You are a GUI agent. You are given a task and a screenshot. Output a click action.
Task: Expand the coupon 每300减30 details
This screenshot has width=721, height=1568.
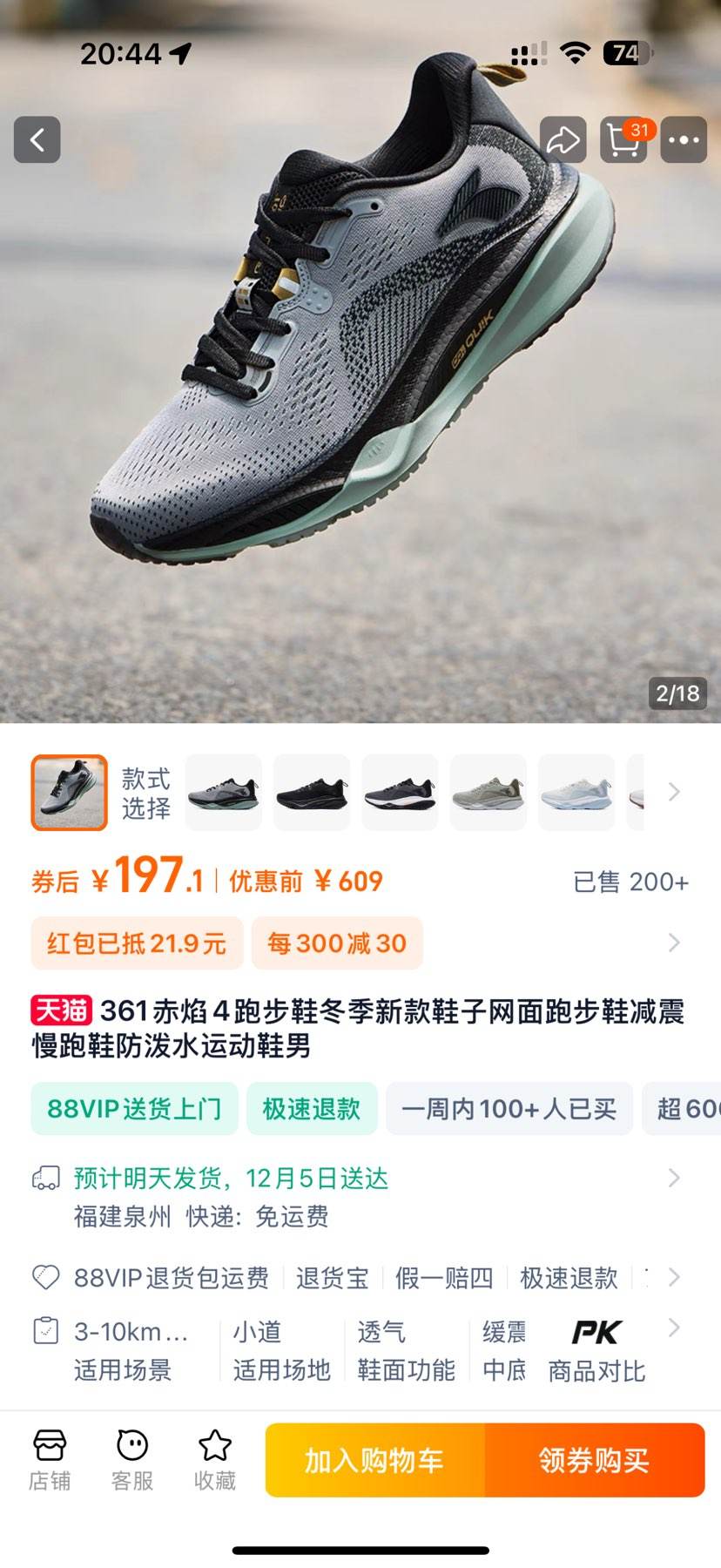[337, 943]
